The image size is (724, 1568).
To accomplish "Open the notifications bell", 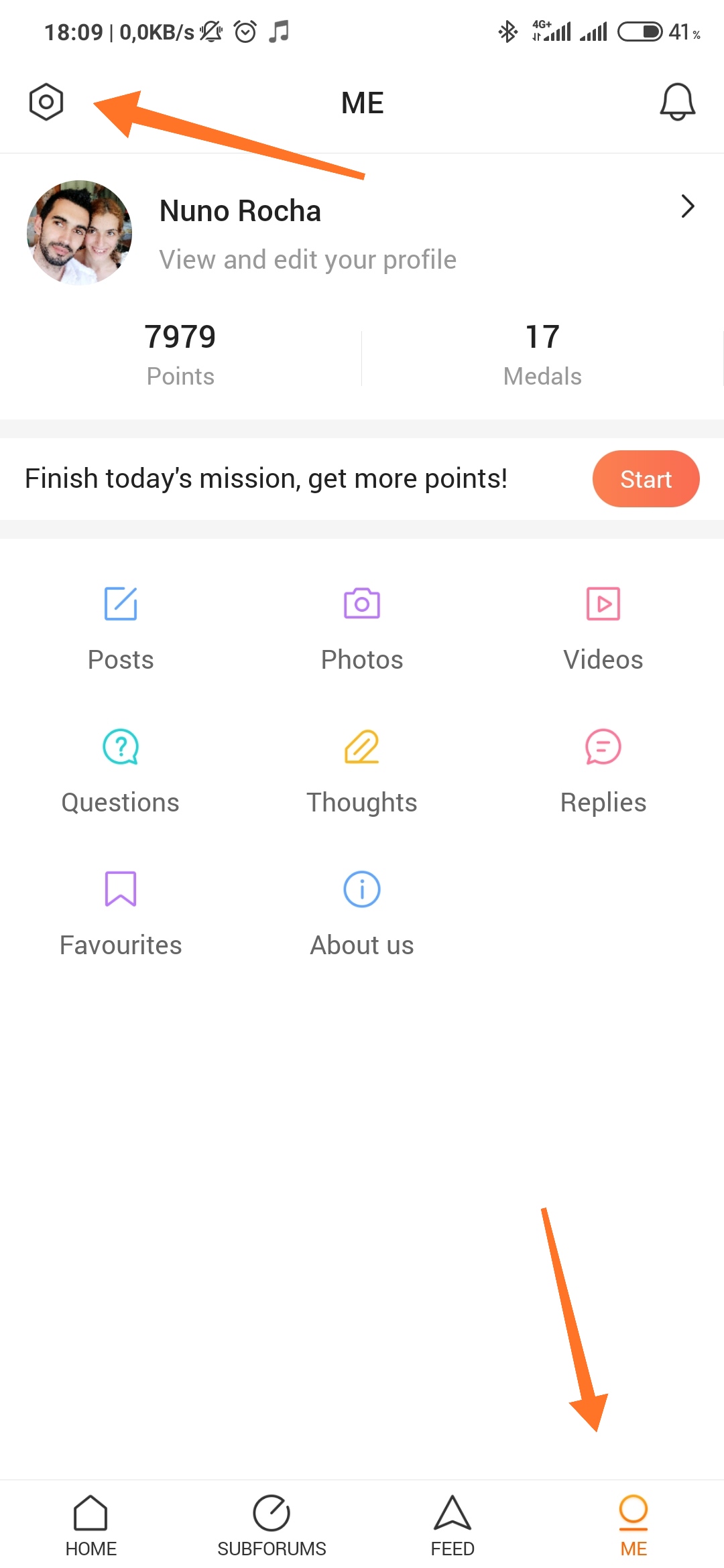I will click(677, 103).
